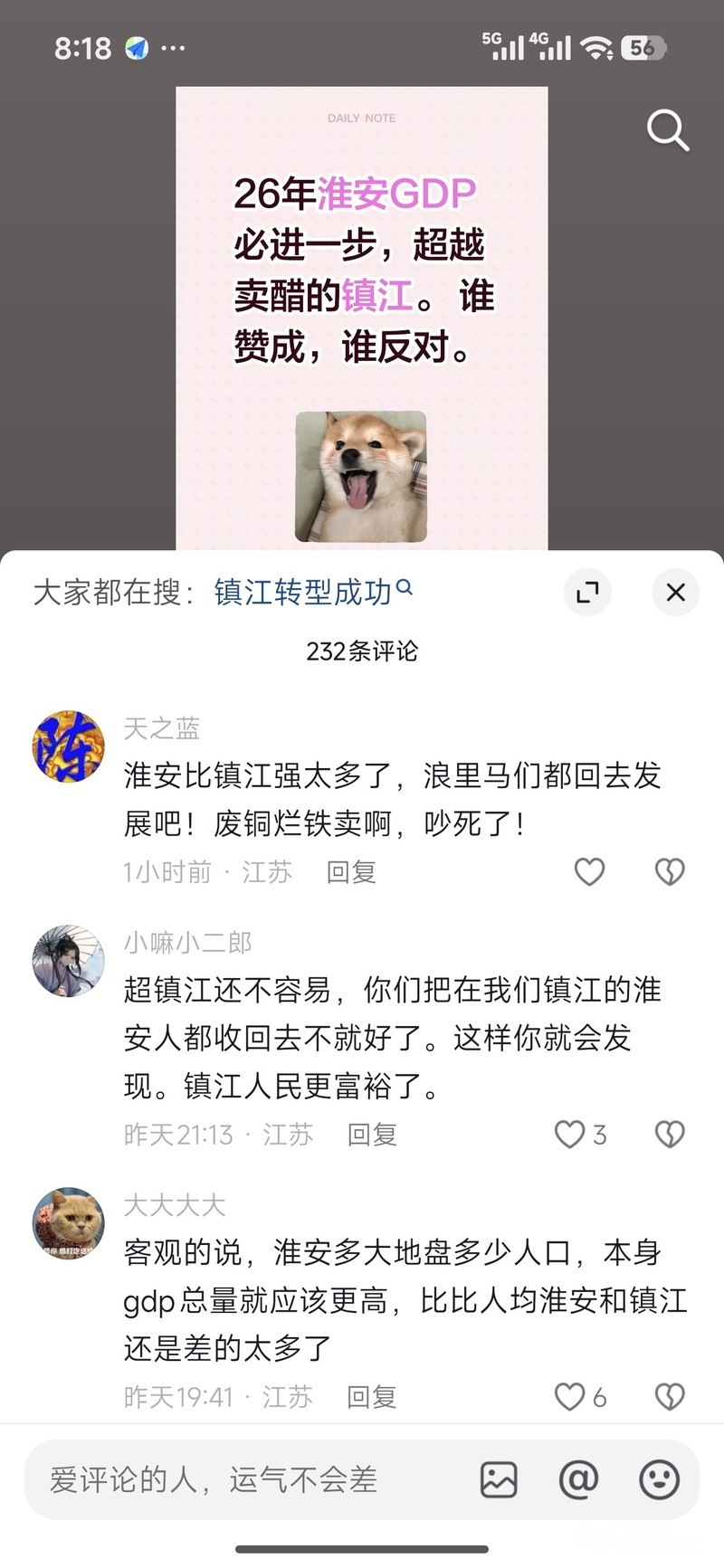Open the emoji picker

coord(659,1480)
